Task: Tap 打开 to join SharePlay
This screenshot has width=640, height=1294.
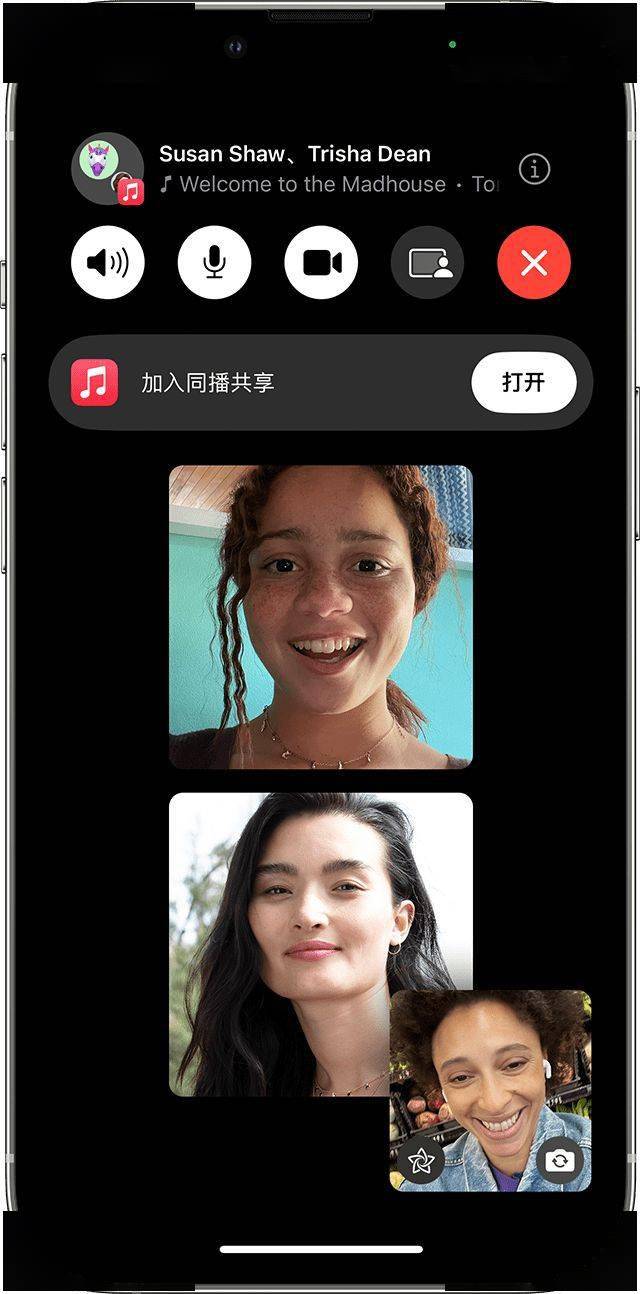Action: (x=524, y=382)
